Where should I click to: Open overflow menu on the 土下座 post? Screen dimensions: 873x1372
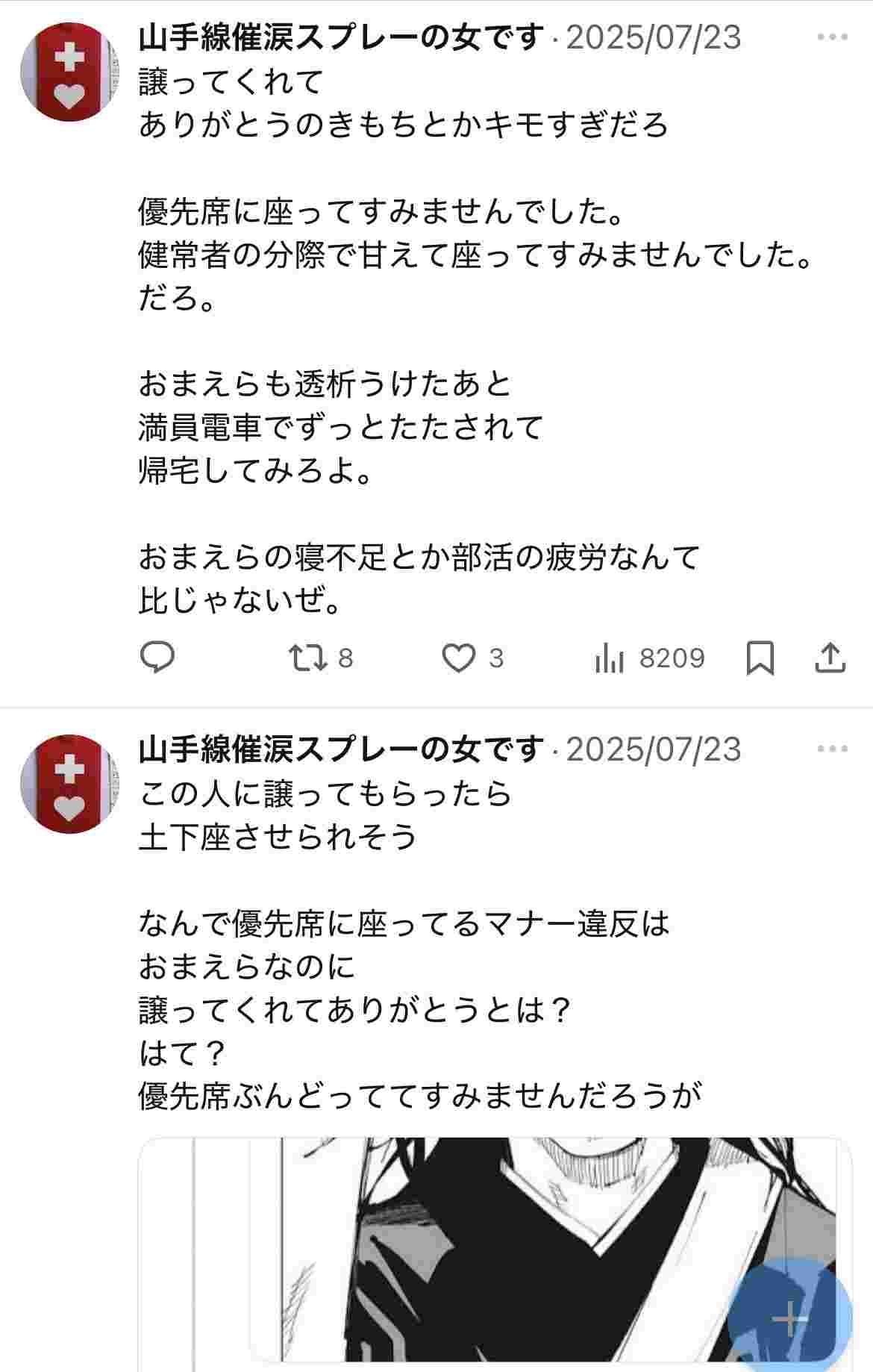click(832, 749)
